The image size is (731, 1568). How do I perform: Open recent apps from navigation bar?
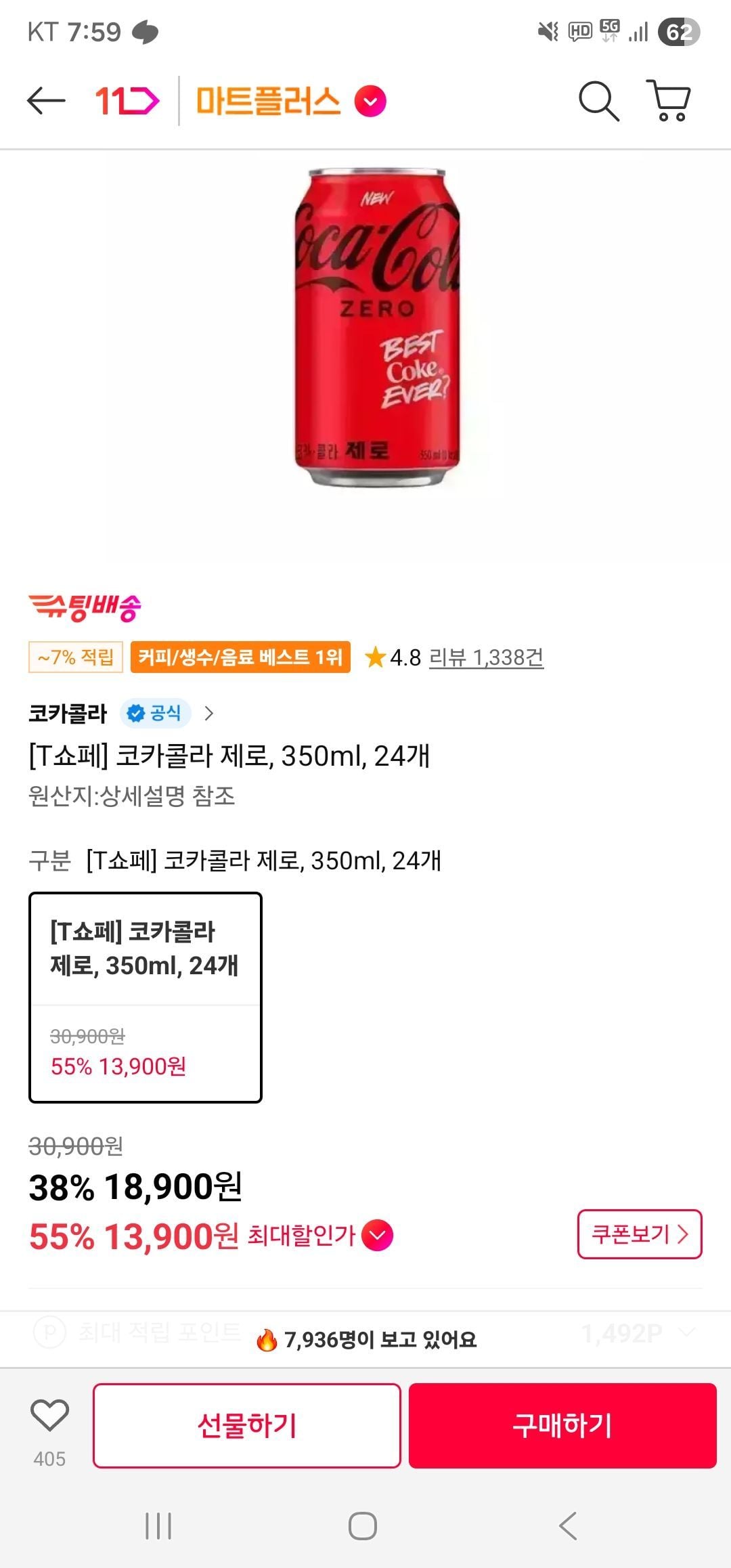click(158, 1526)
